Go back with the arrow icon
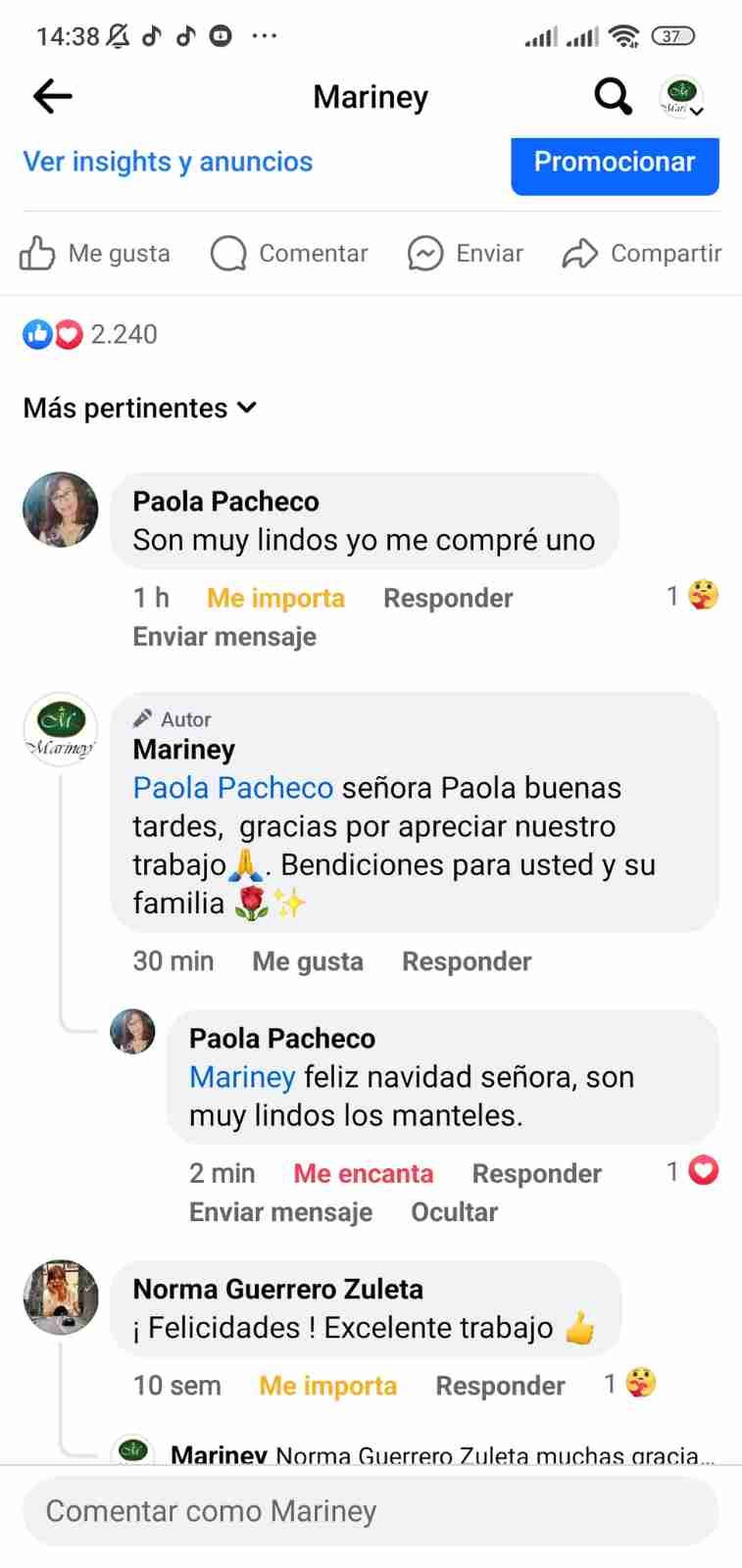The width and height of the screenshot is (742, 1568). click(53, 96)
